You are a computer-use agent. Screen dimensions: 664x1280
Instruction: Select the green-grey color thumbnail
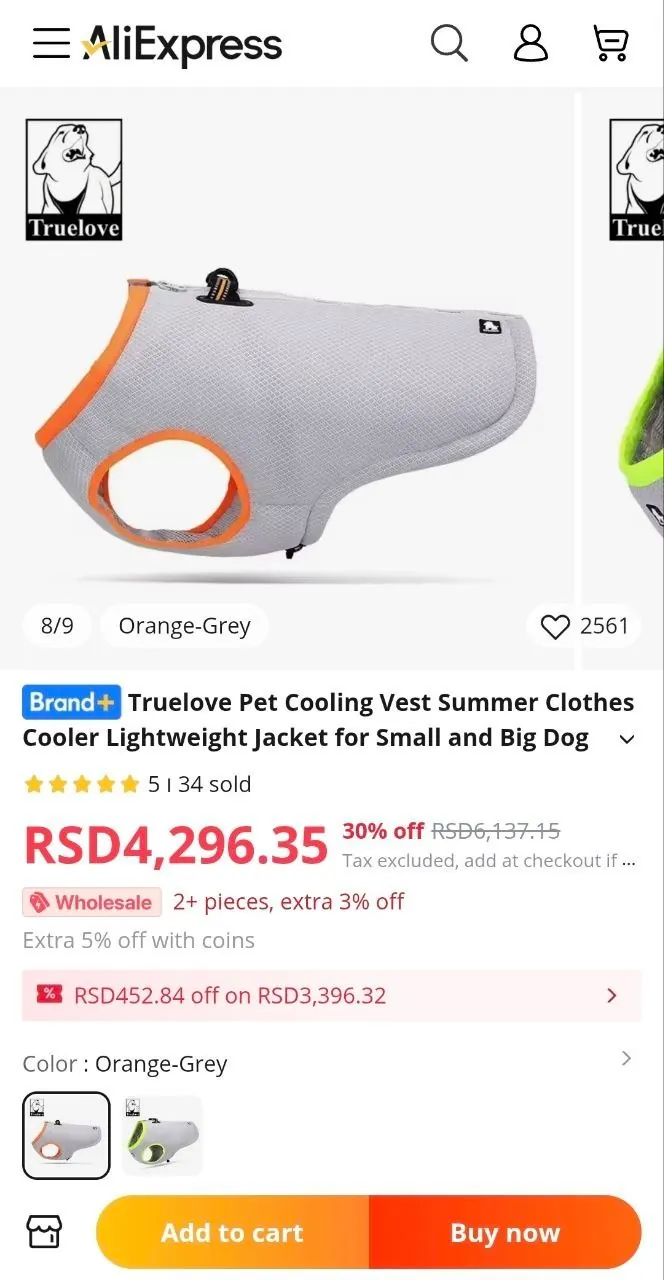pos(162,1135)
